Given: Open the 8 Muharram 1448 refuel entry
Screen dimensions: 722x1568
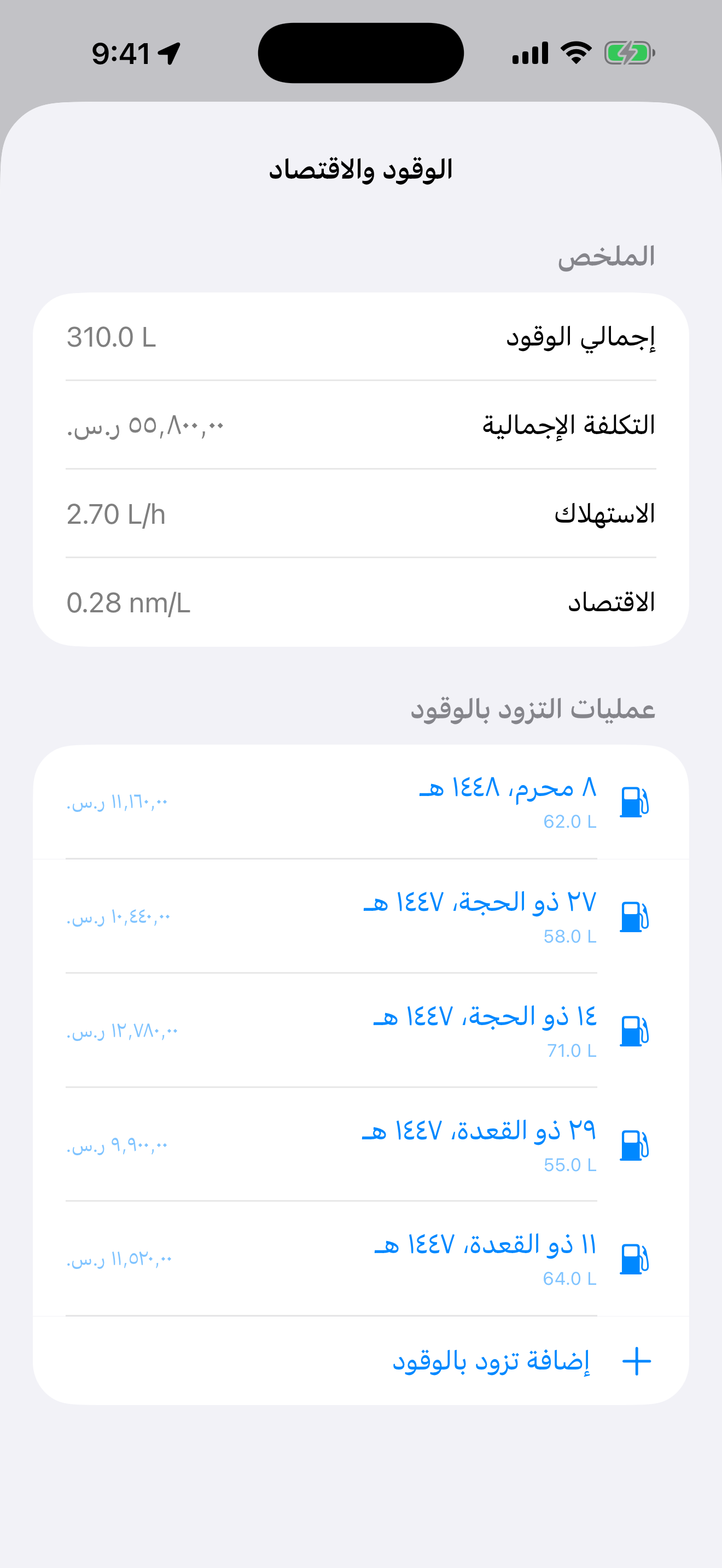Looking at the screenshot, I should tap(361, 801).
